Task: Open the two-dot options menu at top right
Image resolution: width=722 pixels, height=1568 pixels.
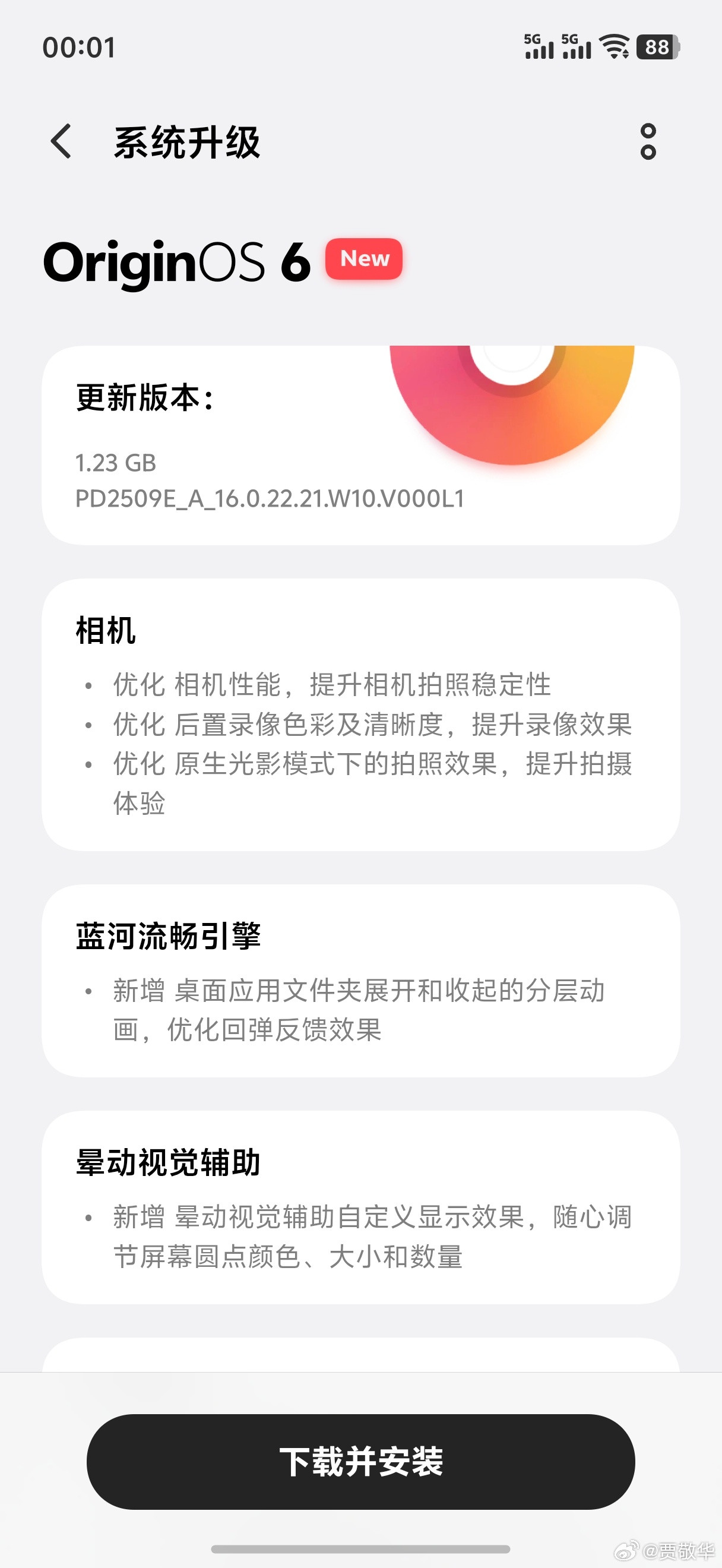Action: pyautogui.click(x=650, y=141)
